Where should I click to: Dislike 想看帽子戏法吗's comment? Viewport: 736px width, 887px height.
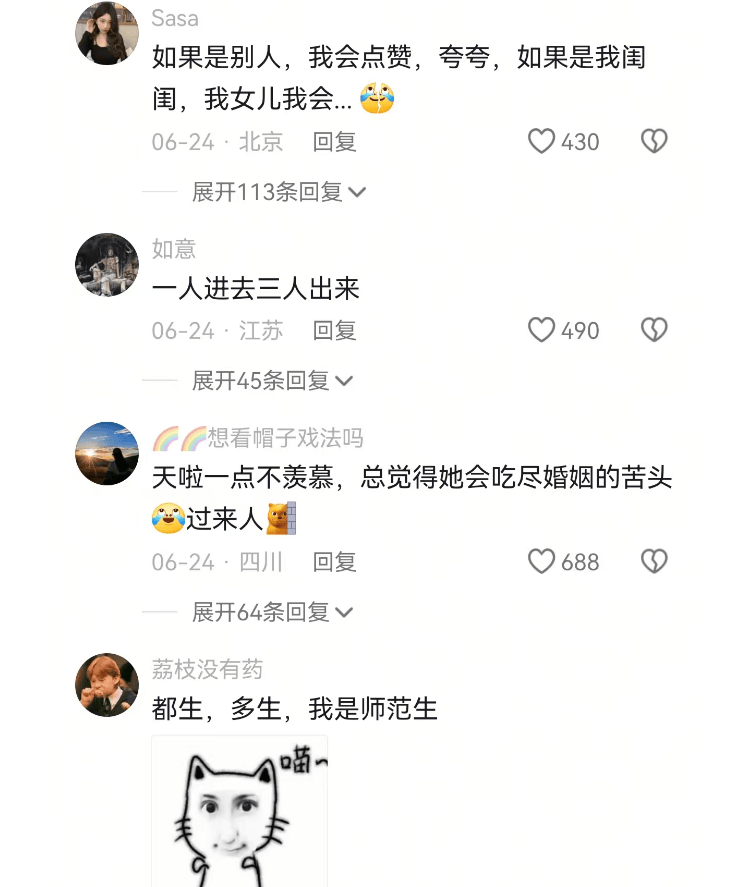(654, 562)
